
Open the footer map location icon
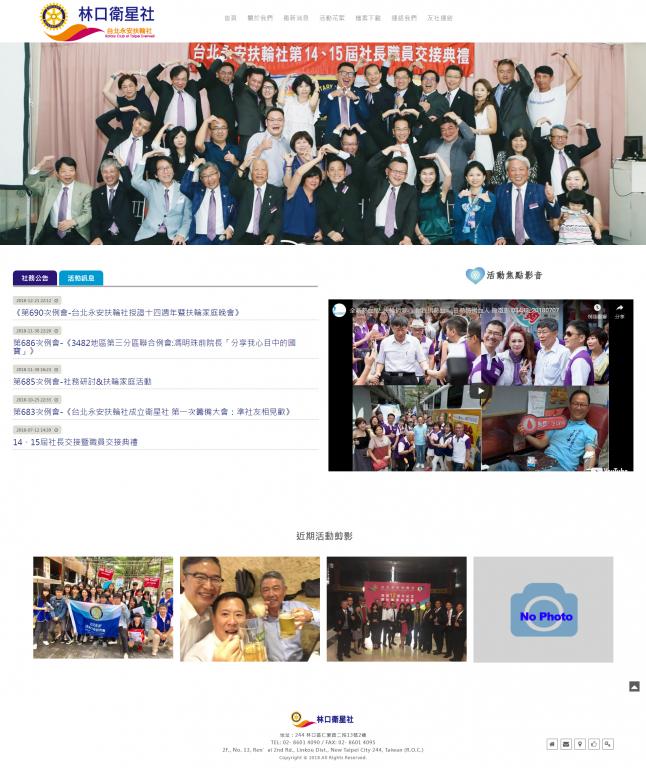coord(580,744)
